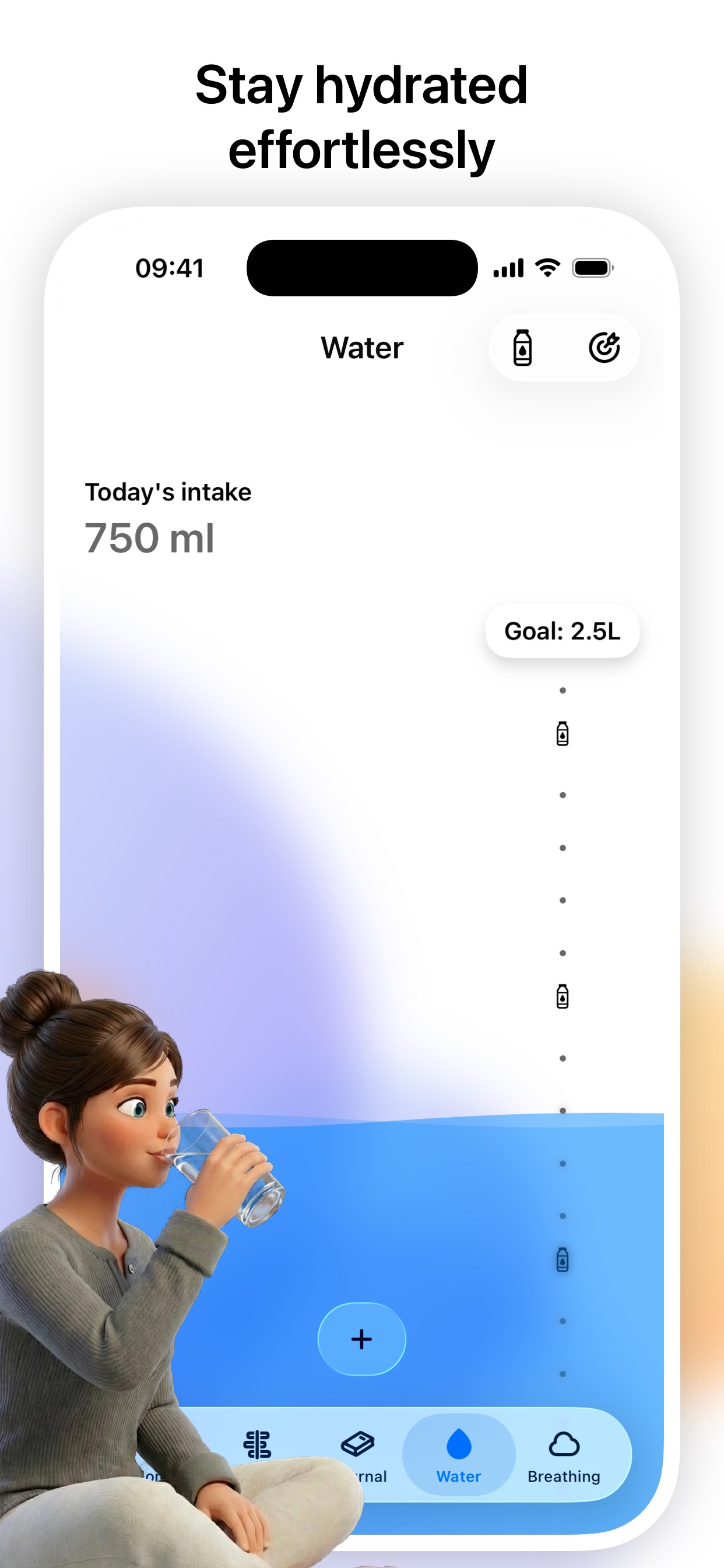Tap the 09:41 clock display
This screenshot has width=724, height=1568.
point(171,268)
